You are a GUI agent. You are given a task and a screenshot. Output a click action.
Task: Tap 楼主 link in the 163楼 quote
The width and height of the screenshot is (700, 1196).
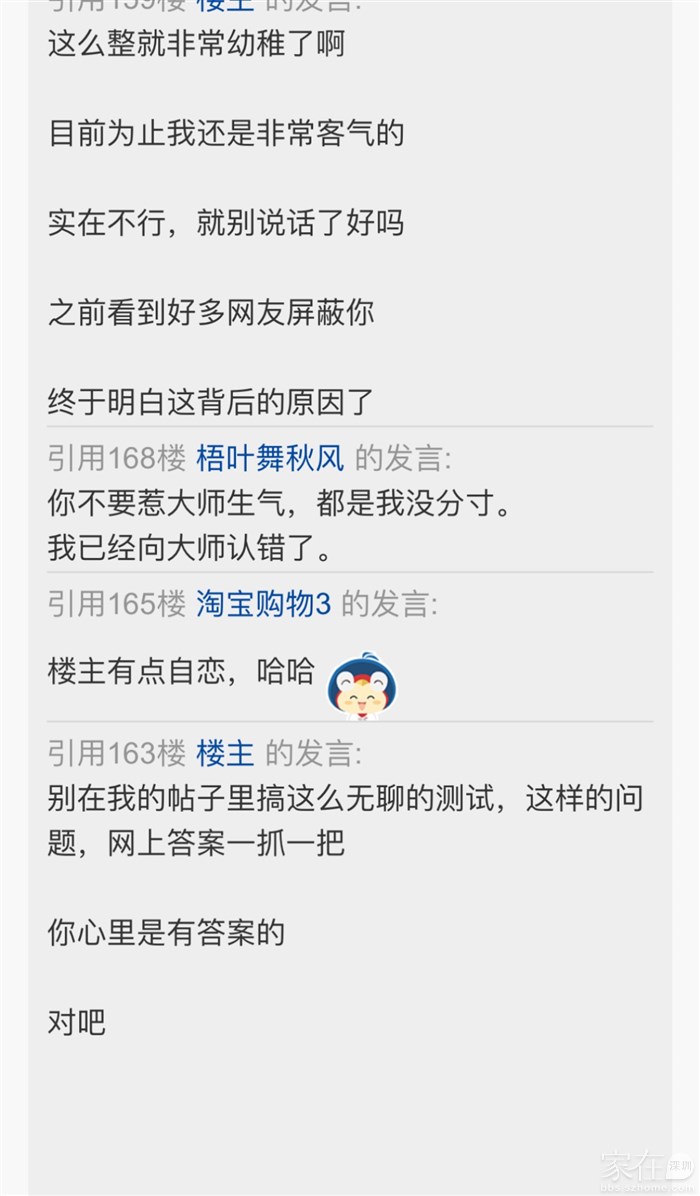(x=225, y=752)
